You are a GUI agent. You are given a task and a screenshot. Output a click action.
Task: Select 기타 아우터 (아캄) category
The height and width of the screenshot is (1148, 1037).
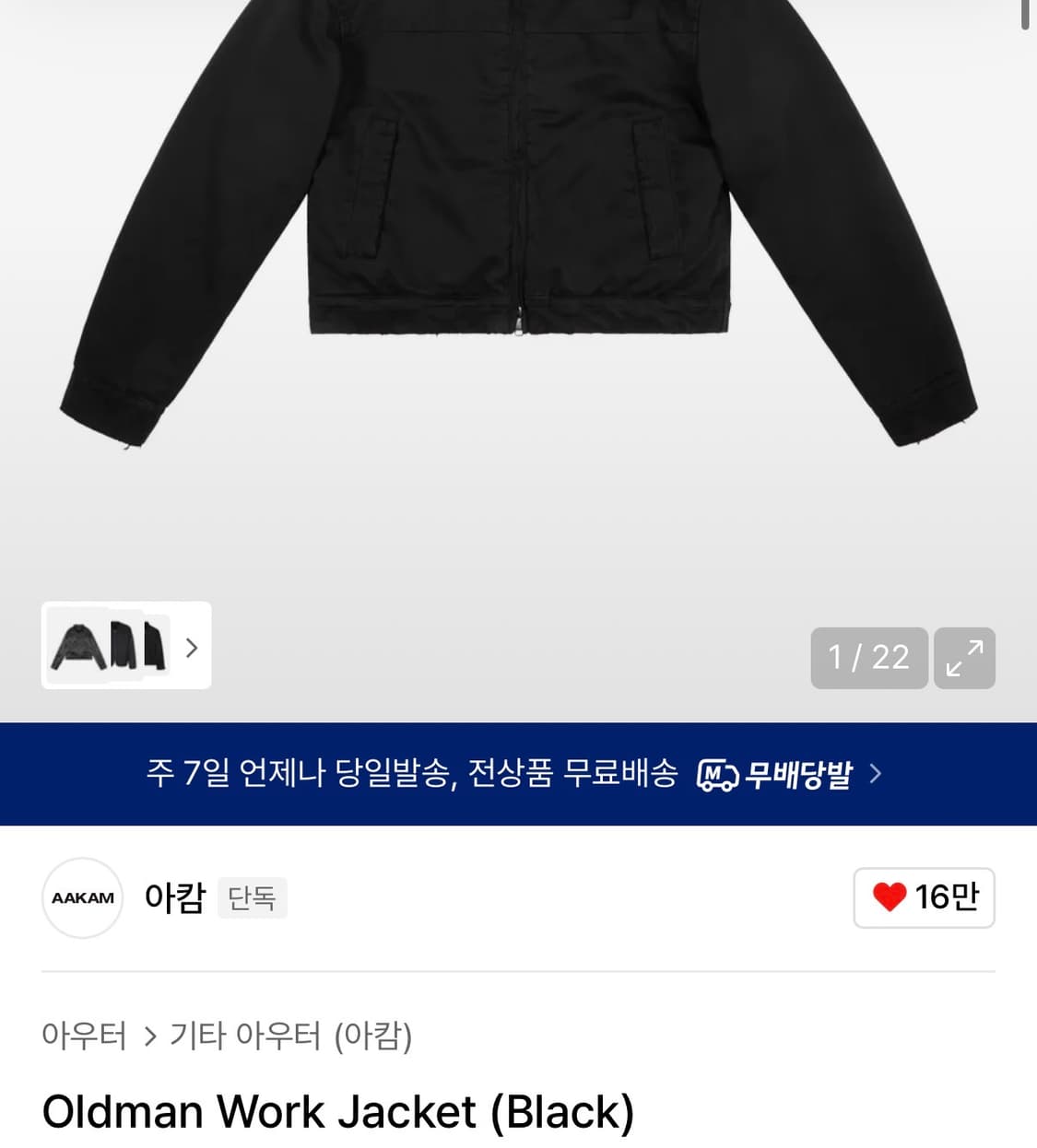[290, 1037]
